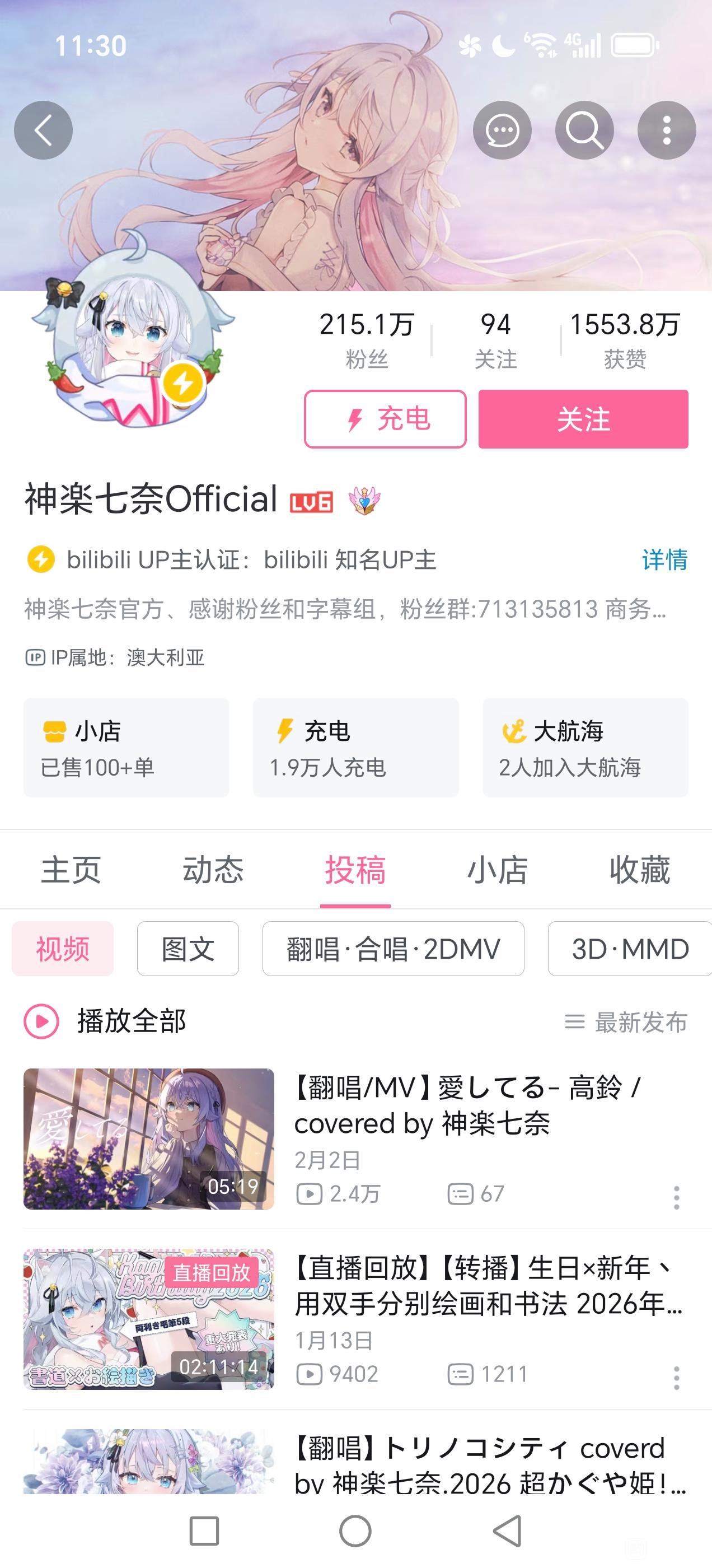Open the 大航海 membership card

585,747
